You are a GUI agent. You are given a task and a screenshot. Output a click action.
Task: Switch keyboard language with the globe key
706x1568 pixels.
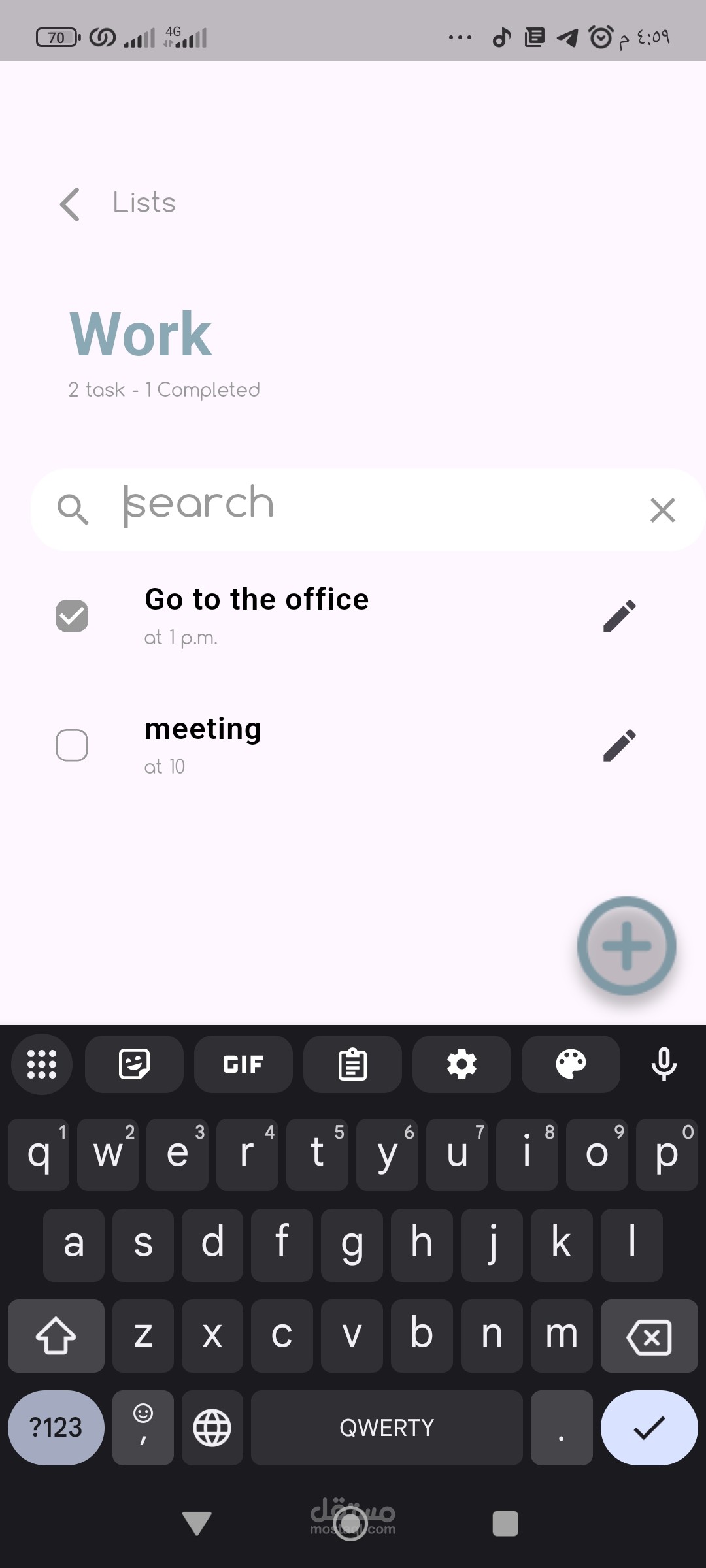pos(212,1428)
